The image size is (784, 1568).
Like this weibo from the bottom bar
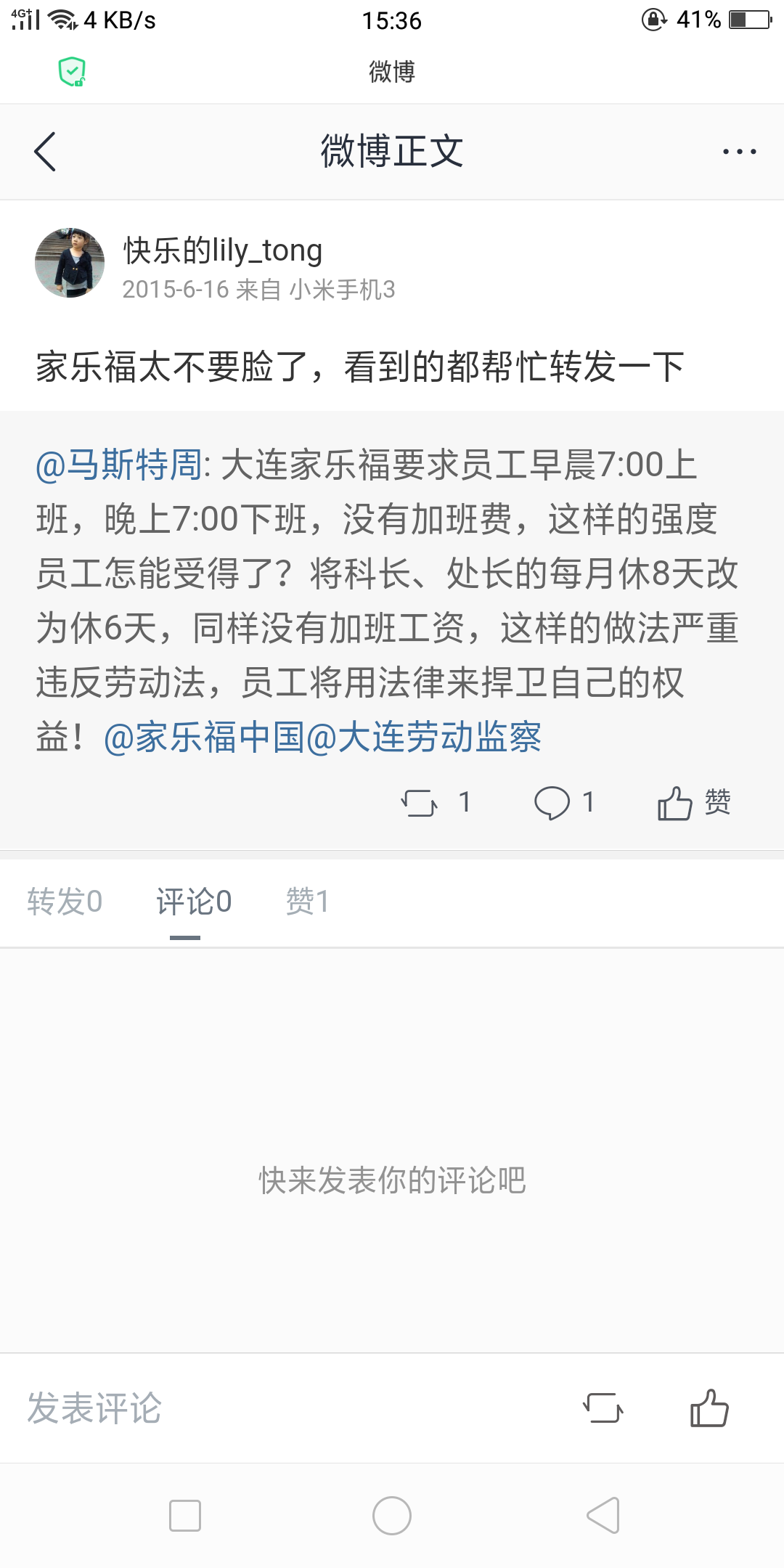click(709, 1408)
